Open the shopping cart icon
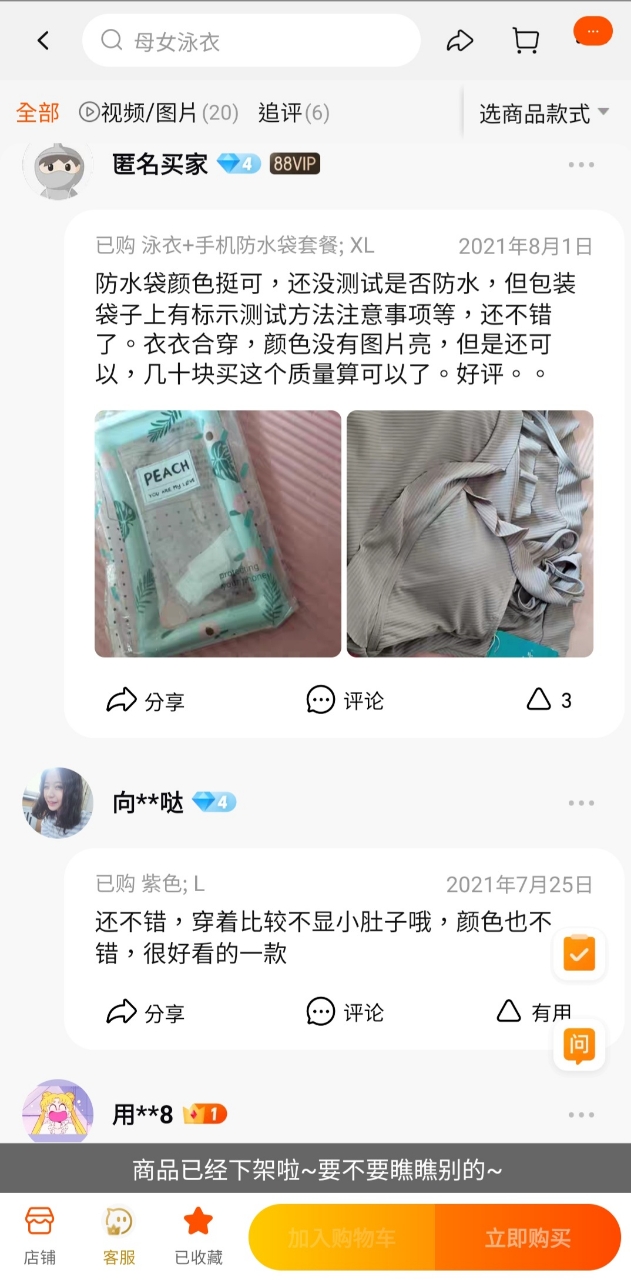 pyautogui.click(x=525, y=41)
